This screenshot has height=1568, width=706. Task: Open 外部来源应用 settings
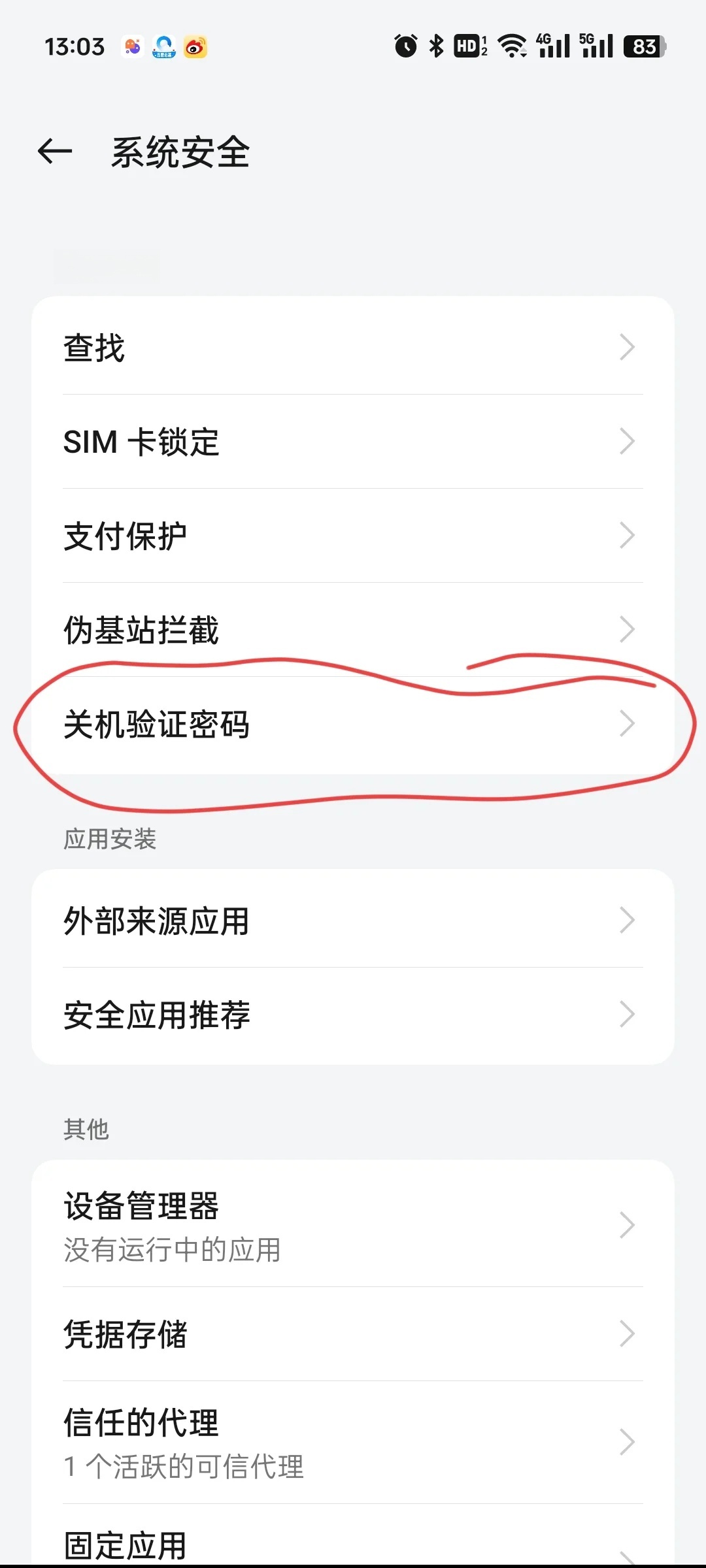tap(353, 920)
